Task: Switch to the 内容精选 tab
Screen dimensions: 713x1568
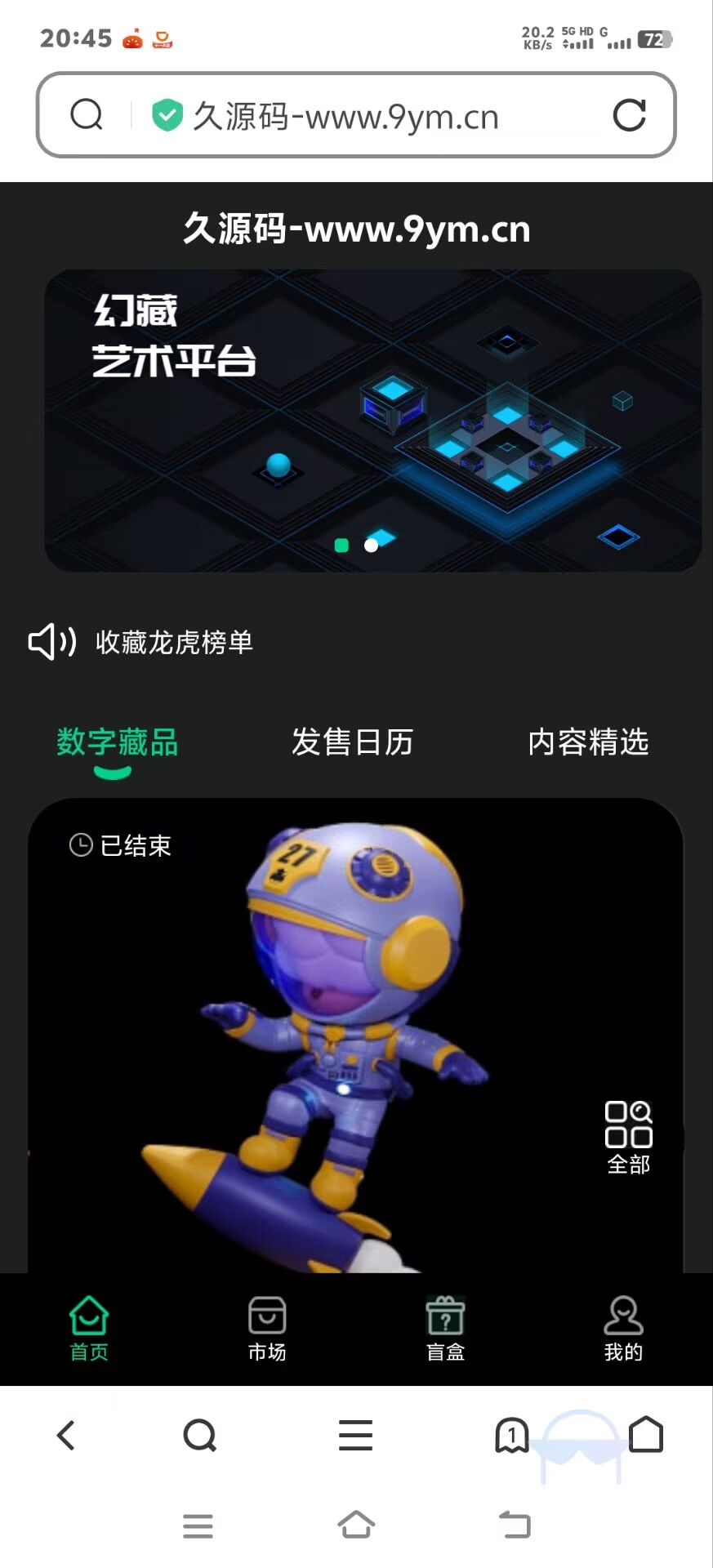Action: pyautogui.click(x=588, y=742)
